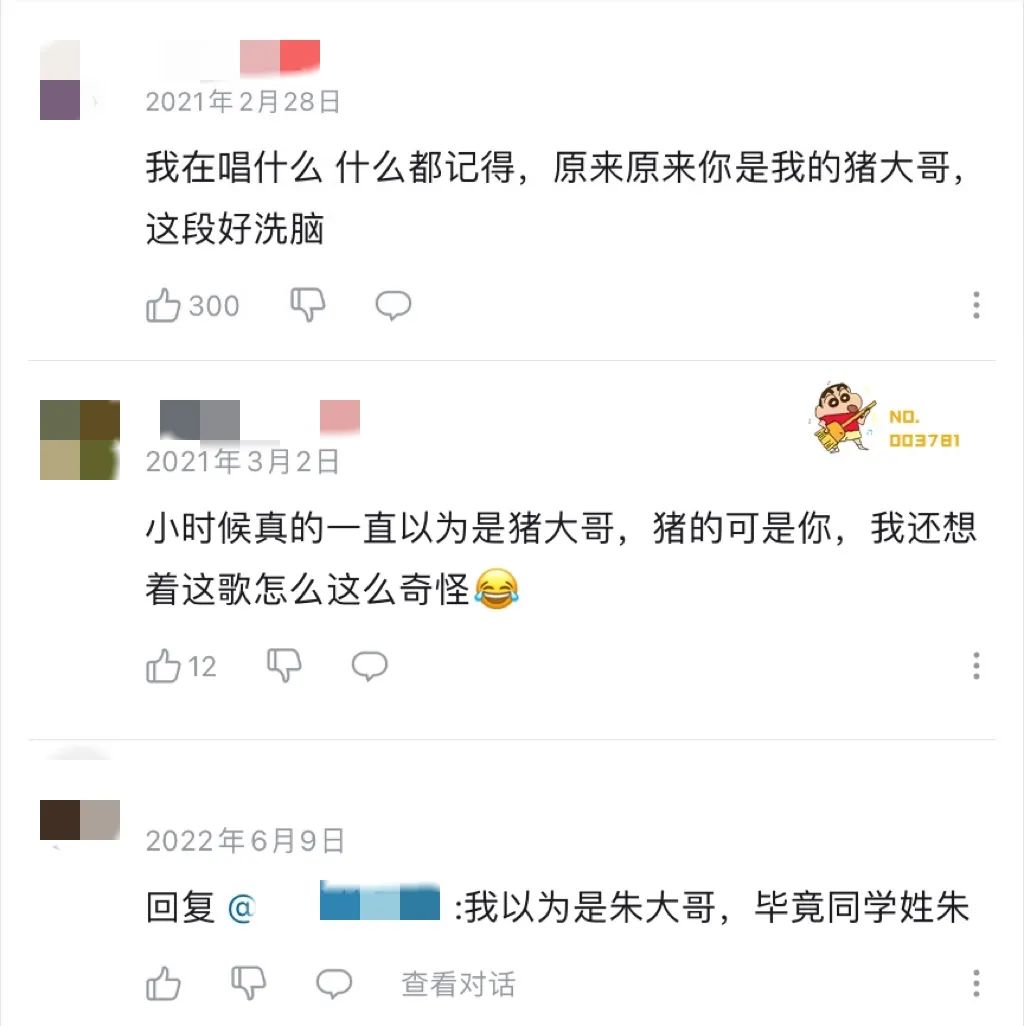The height and width of the screenshot is (1026, 1024).
Task: Open avatar of 2021年2月28日 commenter
Action: tap(60, 80)
